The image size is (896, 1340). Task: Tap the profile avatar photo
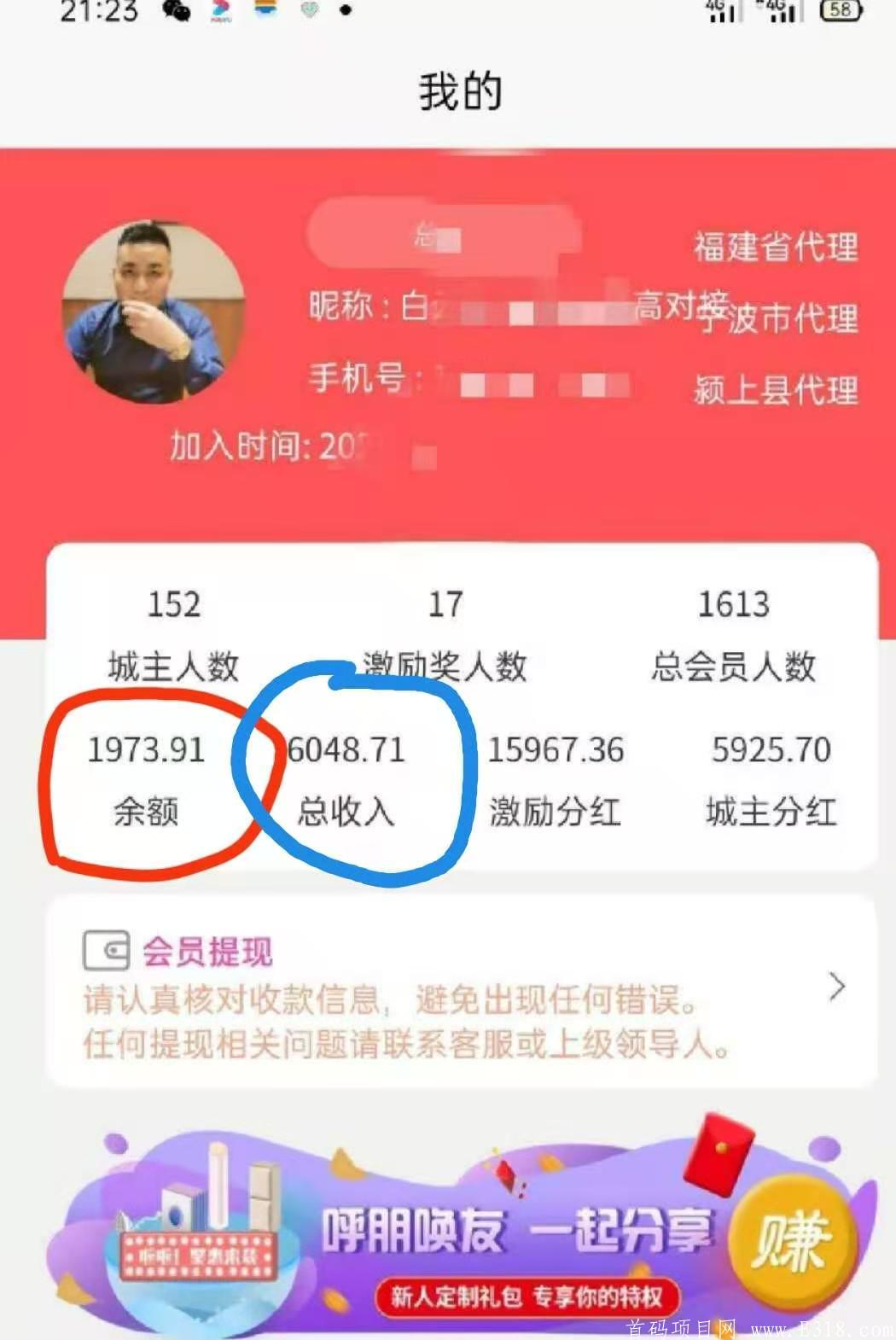(154, 312)
